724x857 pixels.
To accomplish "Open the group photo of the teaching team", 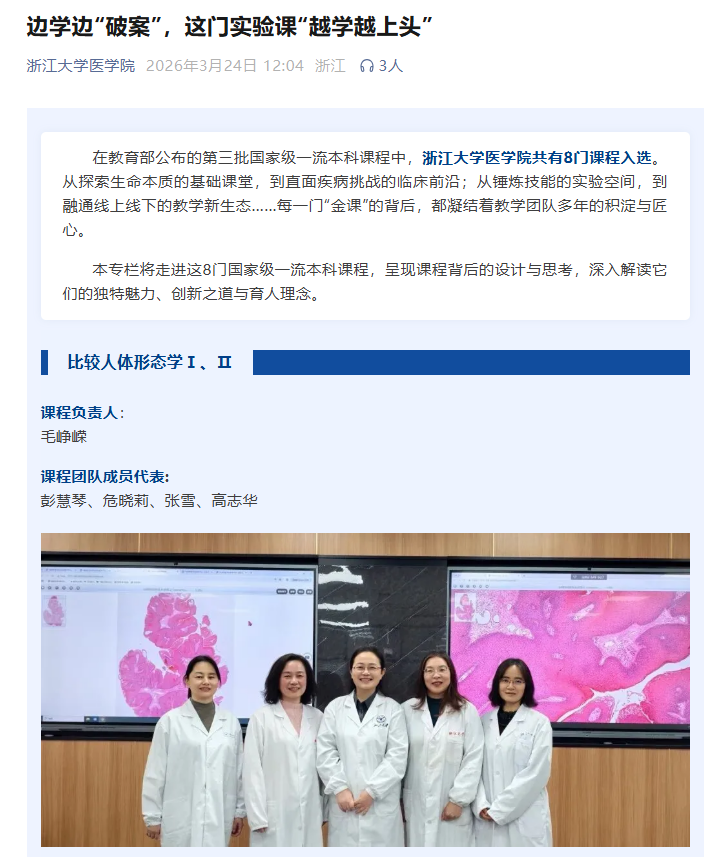I will [x=365, y=690].
